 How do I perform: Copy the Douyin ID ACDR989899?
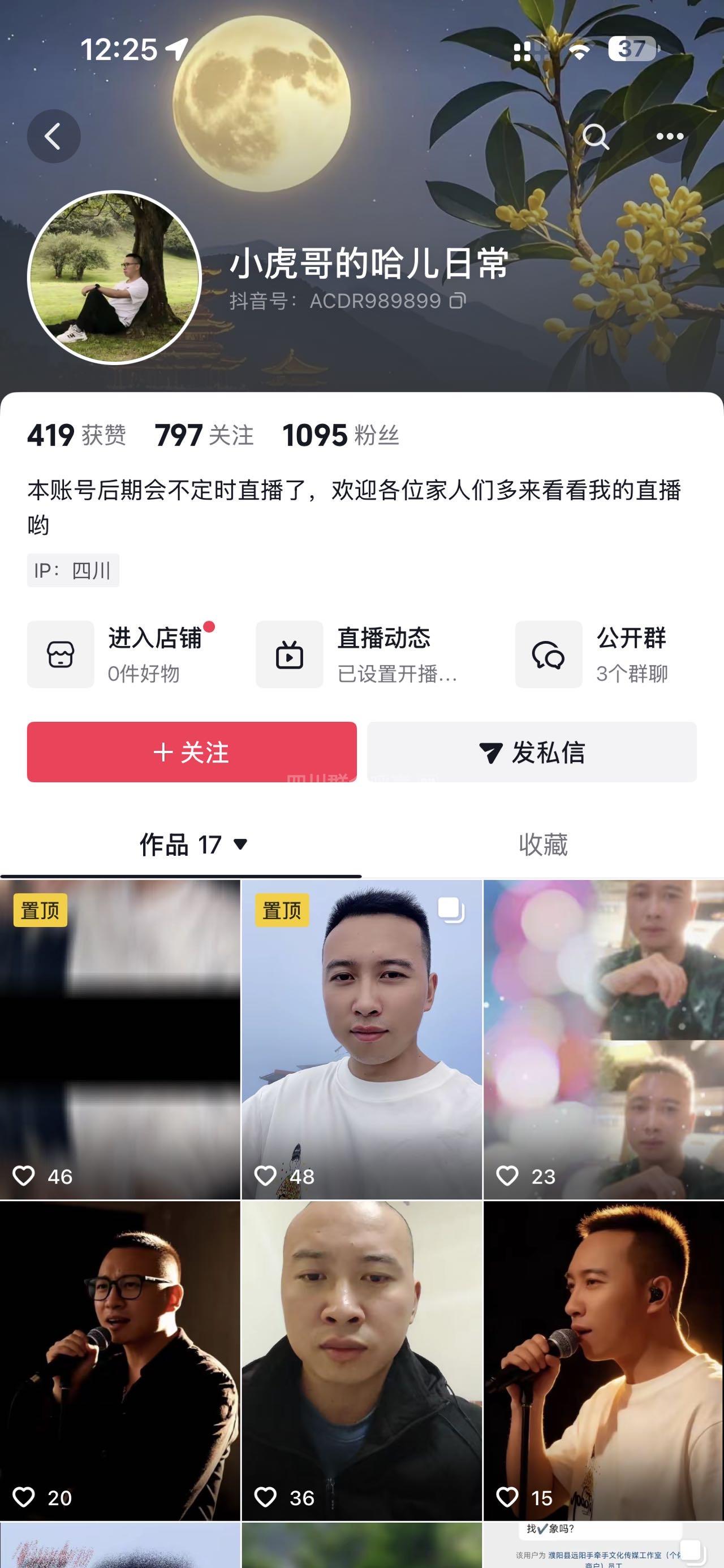point(458,301)
